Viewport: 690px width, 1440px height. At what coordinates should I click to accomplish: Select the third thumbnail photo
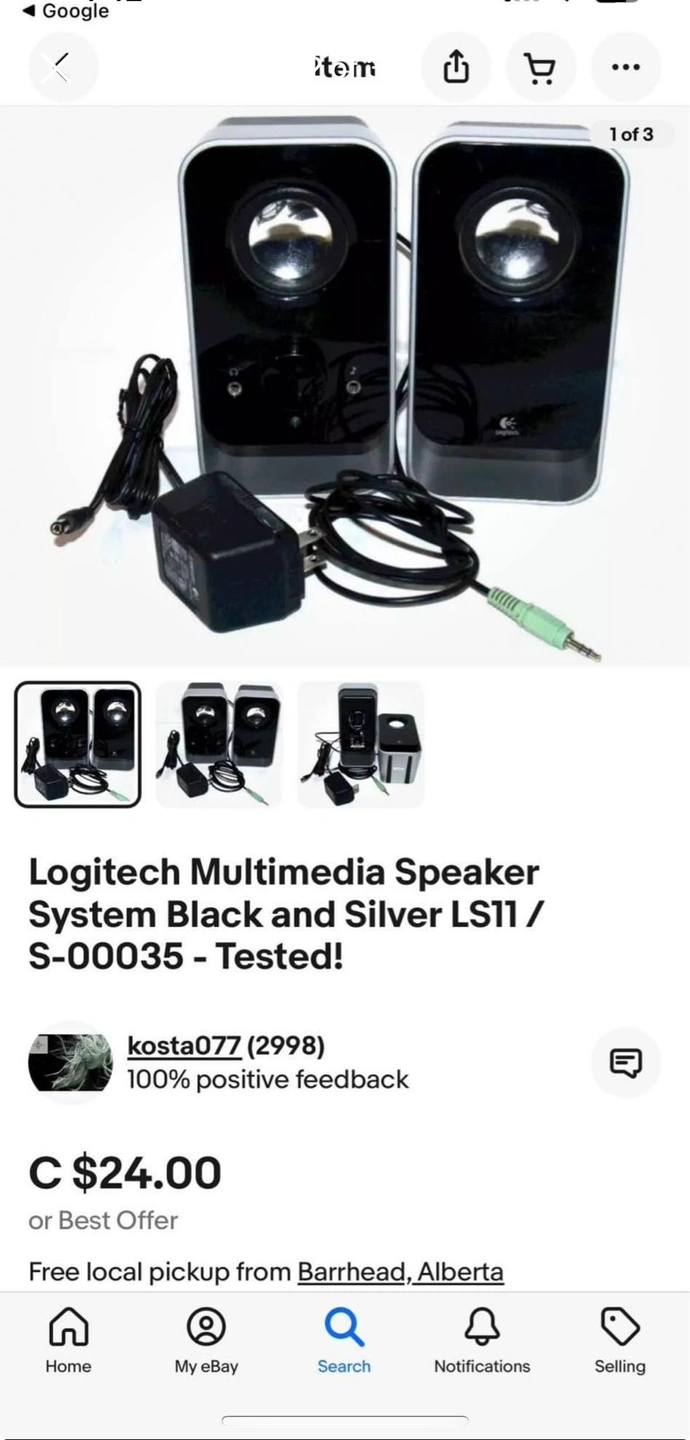click(361, 744)
